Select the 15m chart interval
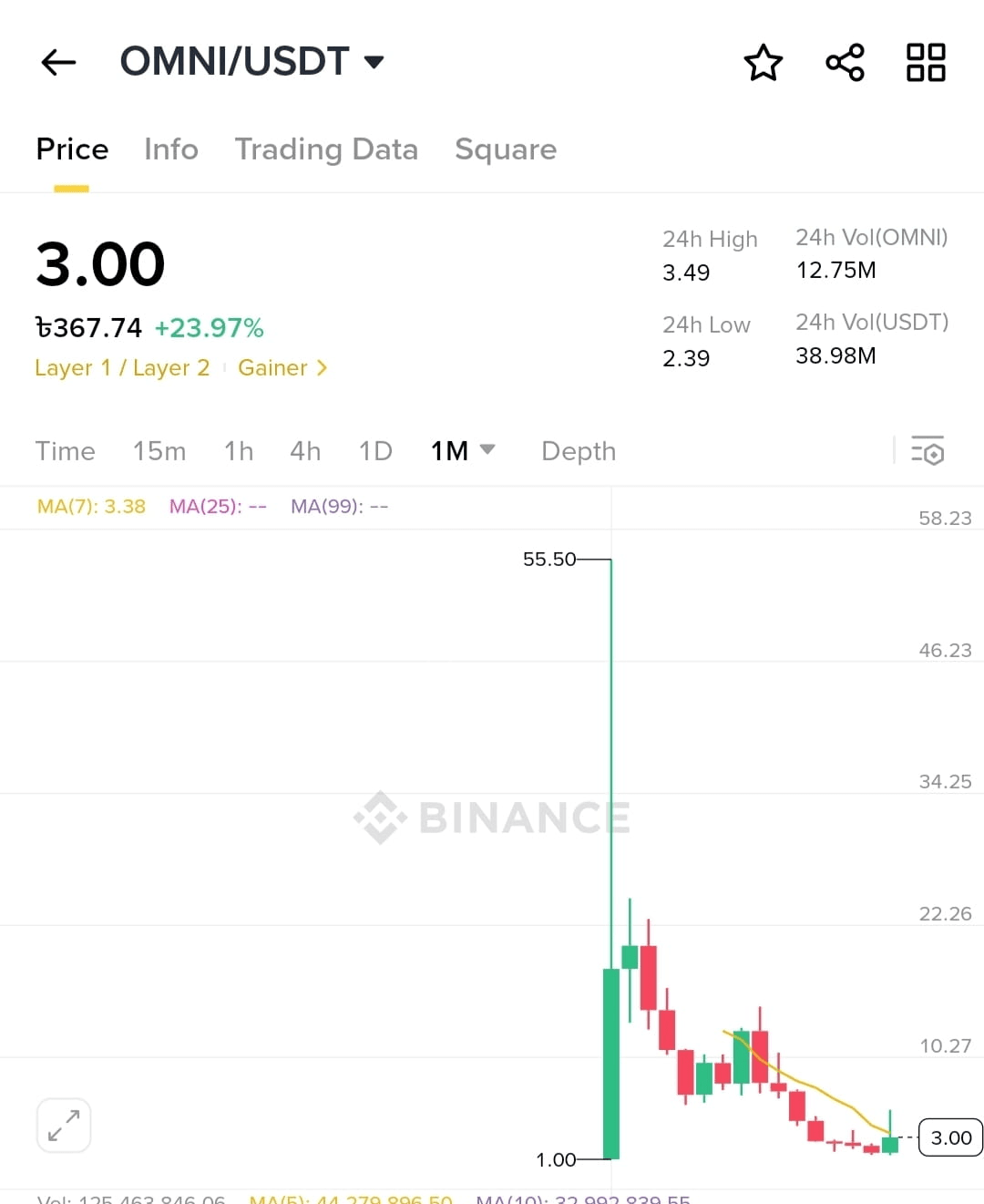This screenshot has width=984, height=1204. point(159,451)
